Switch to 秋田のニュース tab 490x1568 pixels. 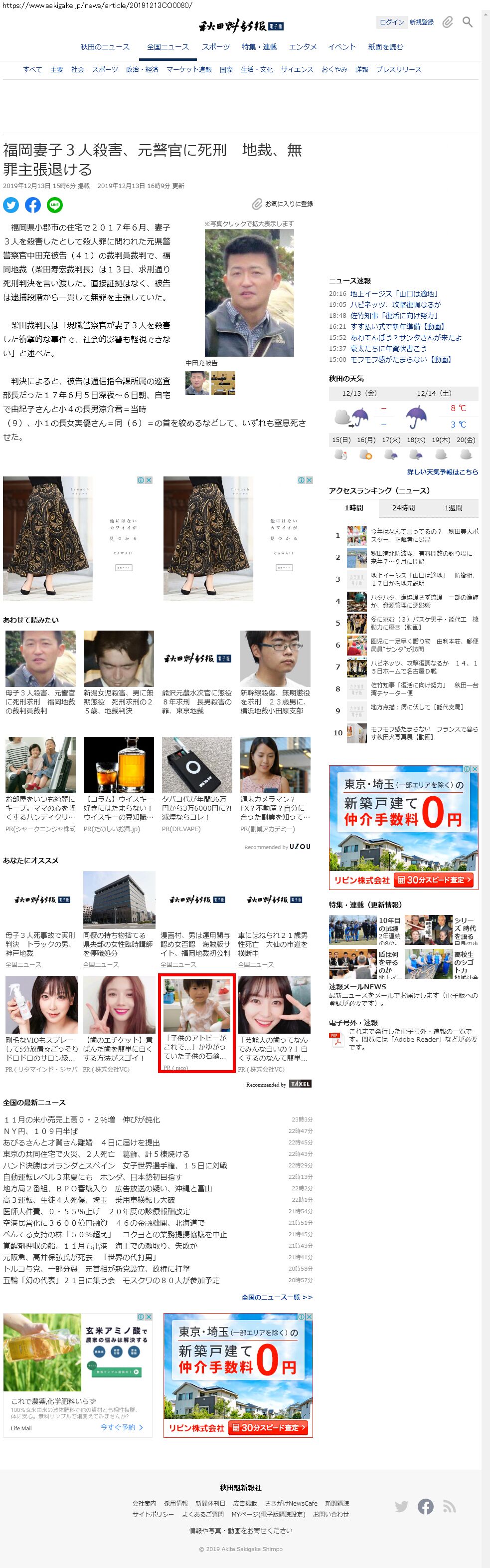(x=105, y=47)
